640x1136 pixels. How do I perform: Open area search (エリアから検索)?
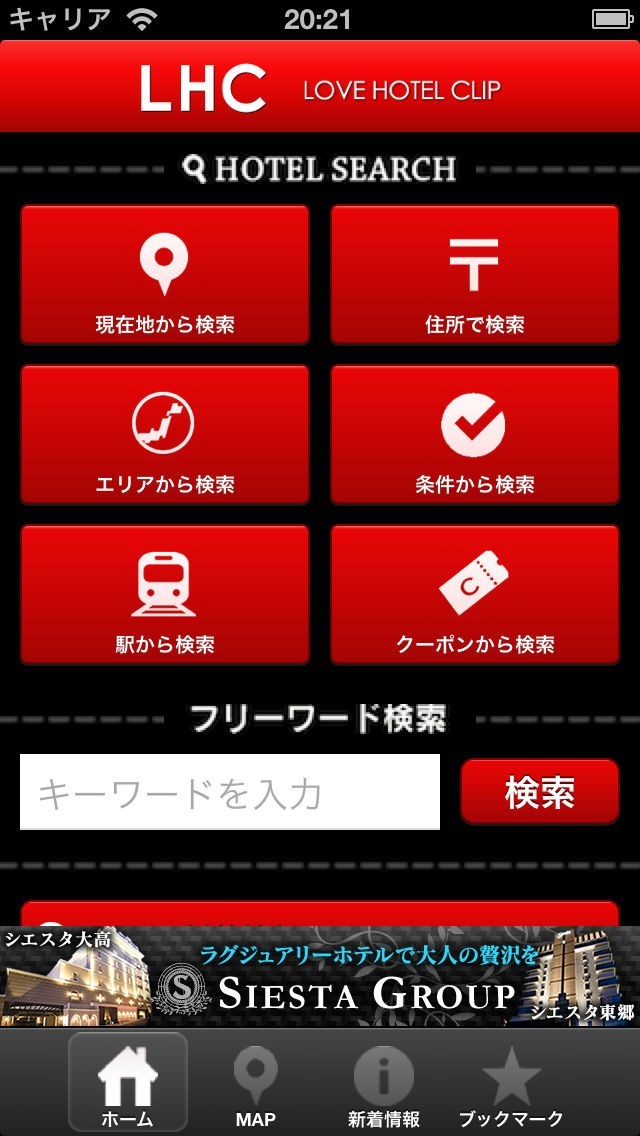click(x=165, y=435)
